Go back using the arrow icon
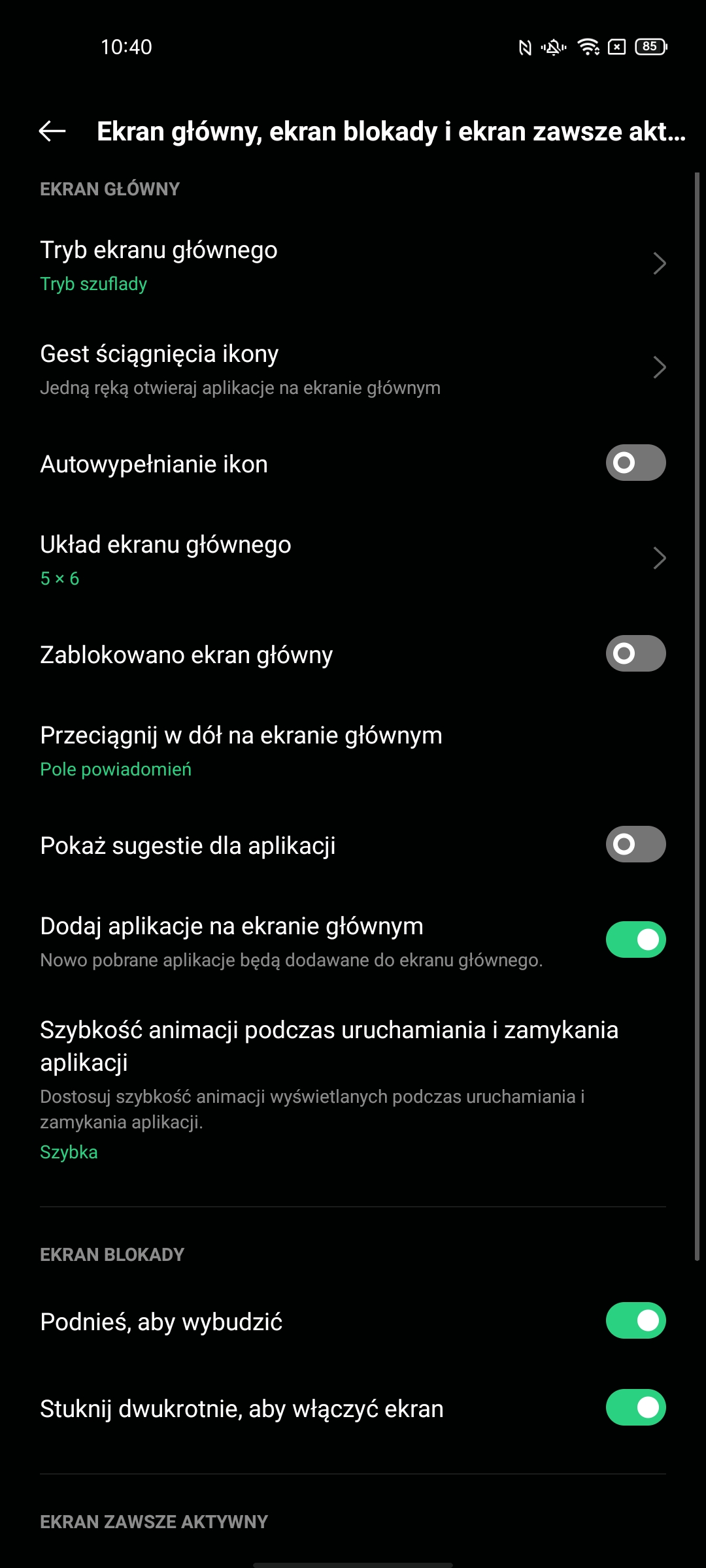The width and height of the screenshot is (706, 1568). pyautogui.click(x=52, y=131)
